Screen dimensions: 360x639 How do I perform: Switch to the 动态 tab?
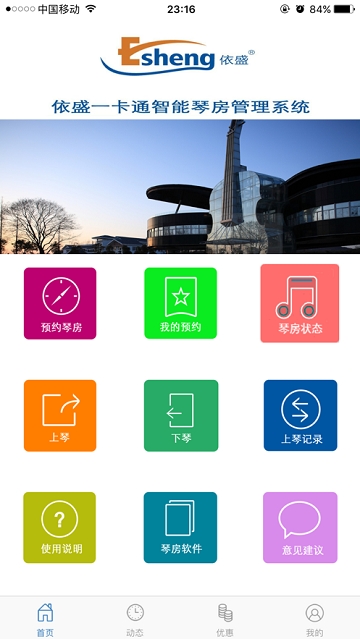(135, 619)
